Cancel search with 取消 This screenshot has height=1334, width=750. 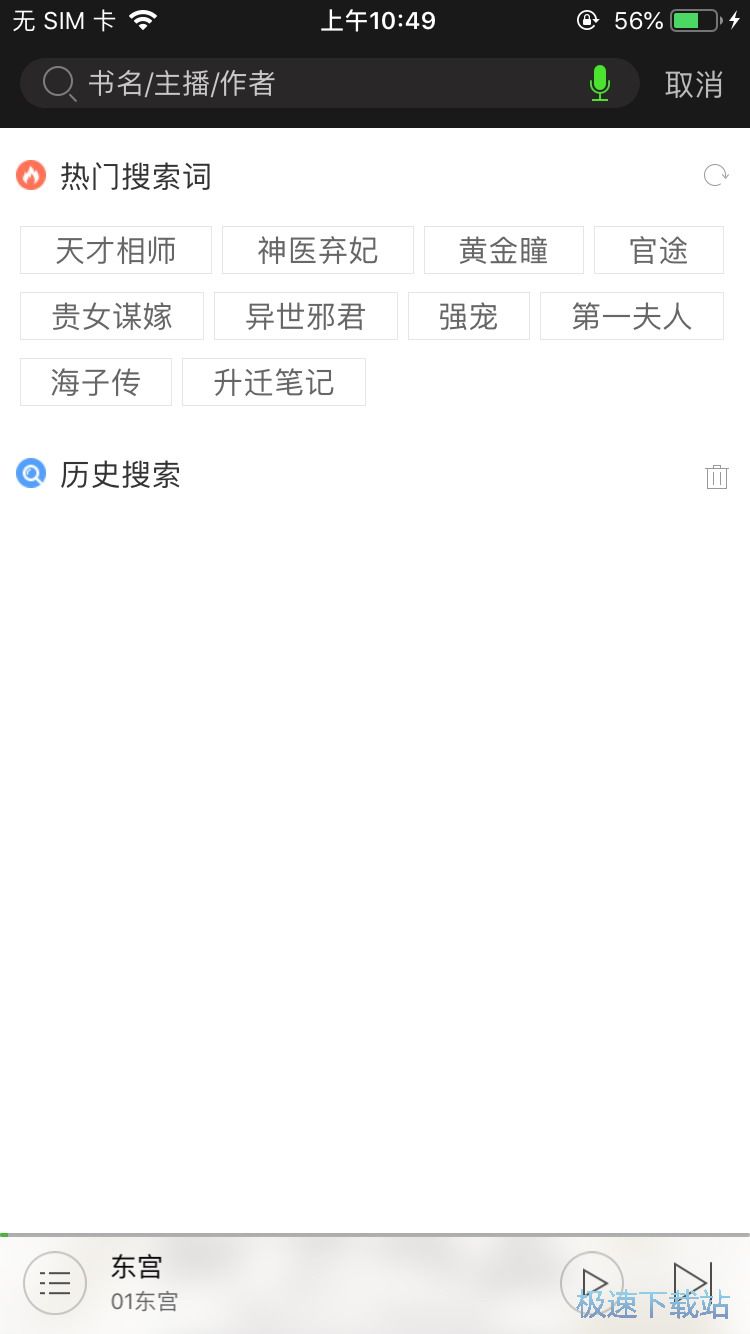point(693,85)
